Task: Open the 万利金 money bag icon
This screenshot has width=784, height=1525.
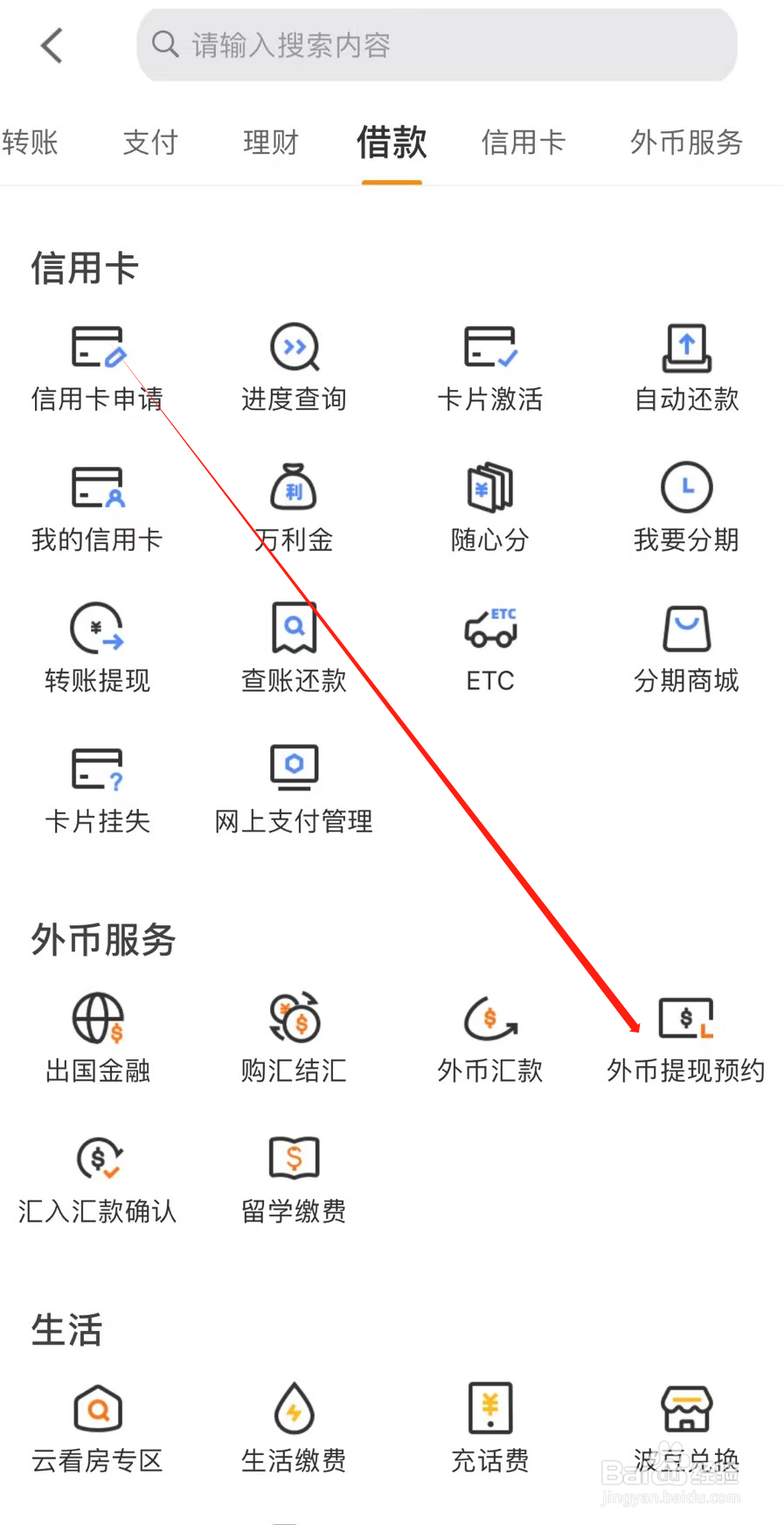Action: [293, 507]
